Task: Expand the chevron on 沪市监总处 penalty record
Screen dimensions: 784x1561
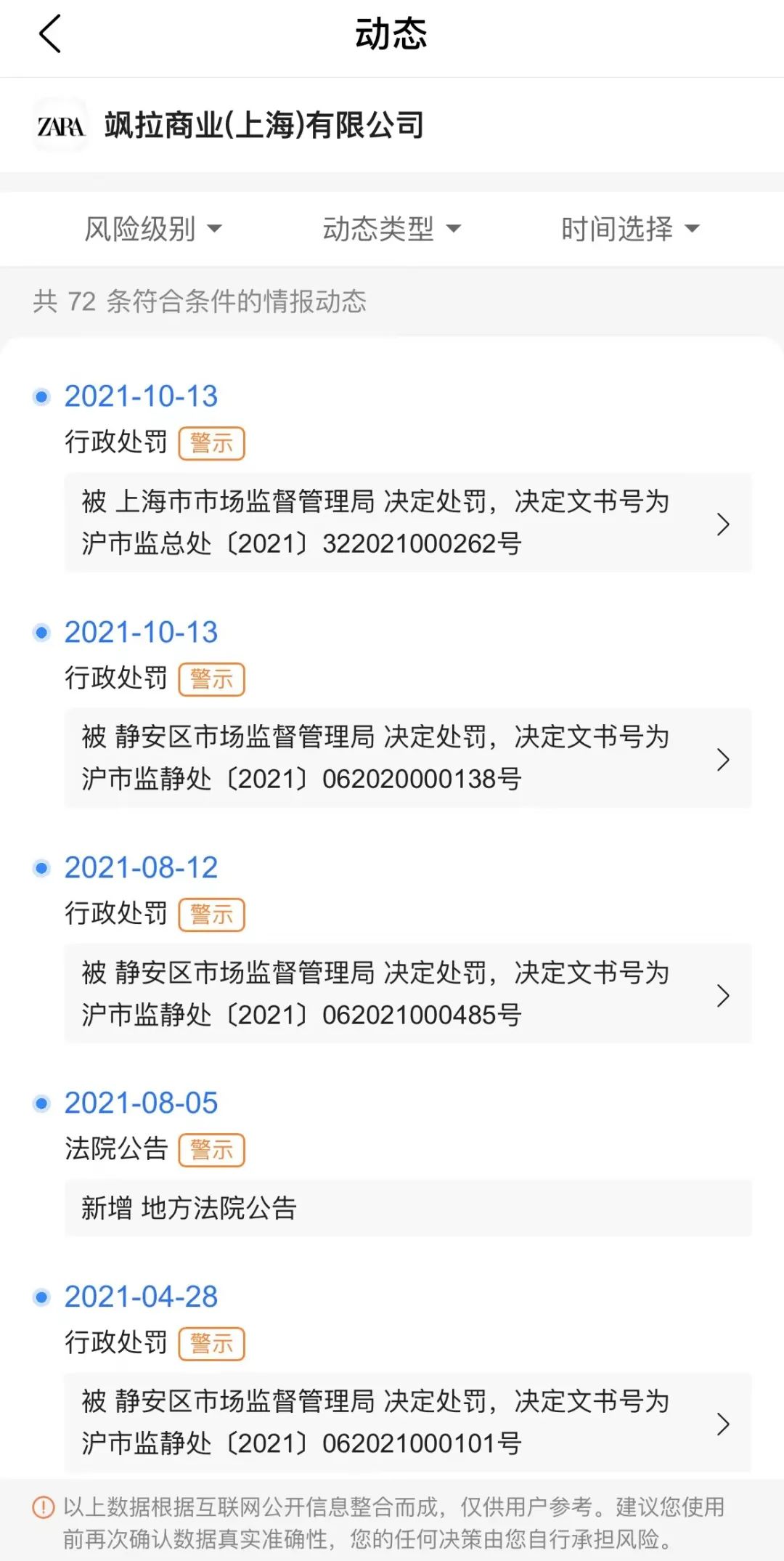Action: tap(723, 524)
